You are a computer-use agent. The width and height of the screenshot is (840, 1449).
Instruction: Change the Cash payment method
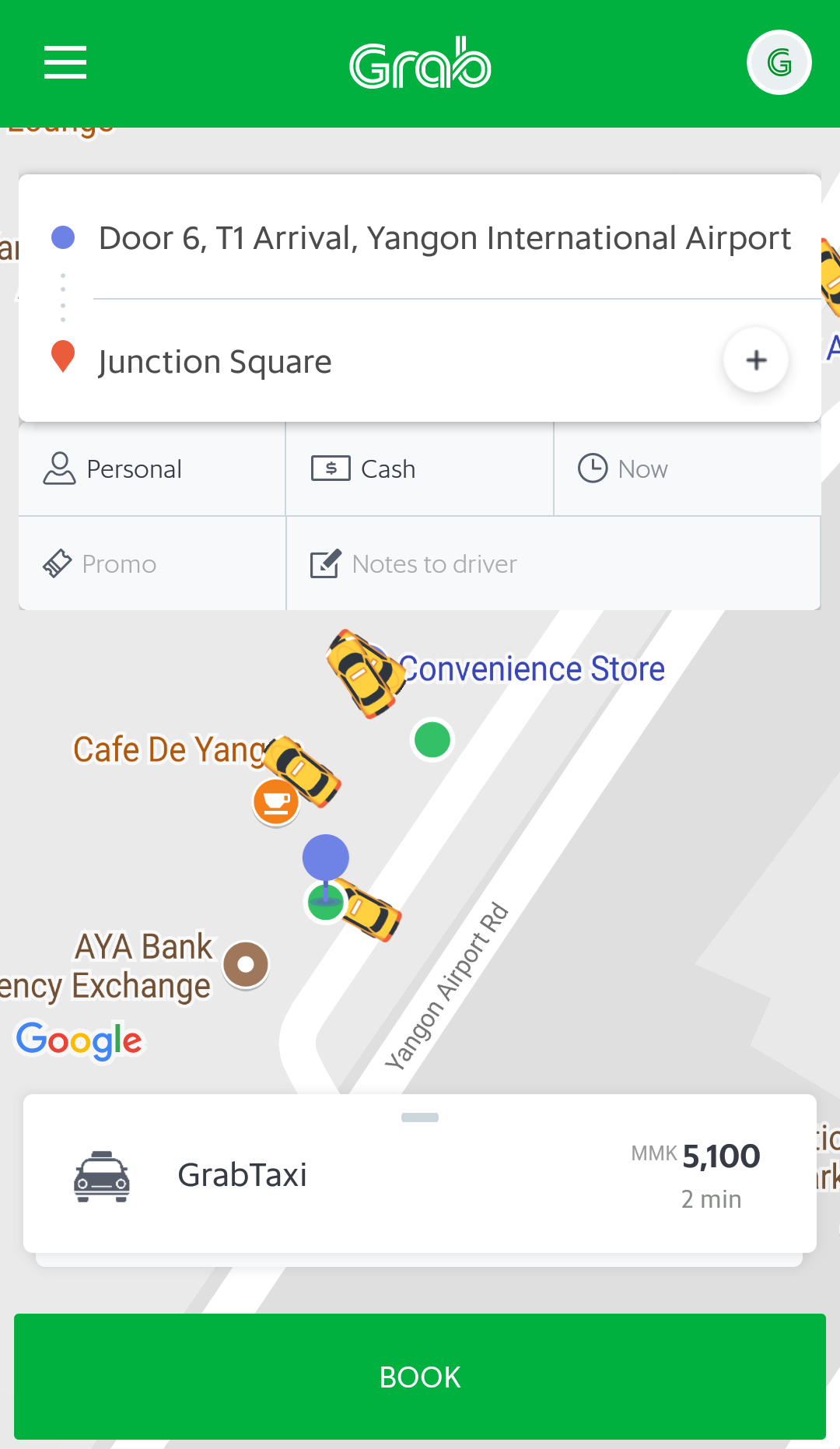point(419,469)
